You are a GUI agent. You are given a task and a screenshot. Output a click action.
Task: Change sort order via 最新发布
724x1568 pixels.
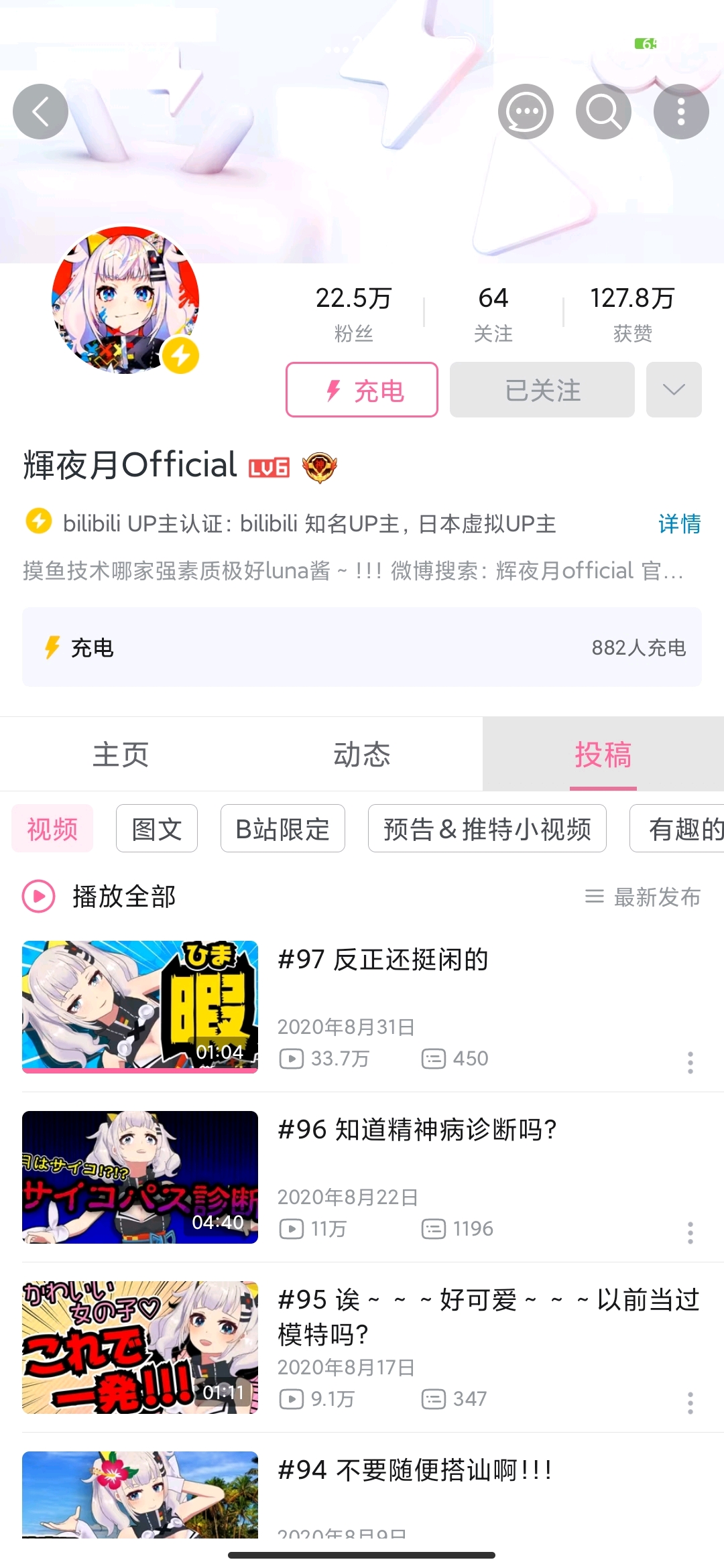[x=644, y=897]
